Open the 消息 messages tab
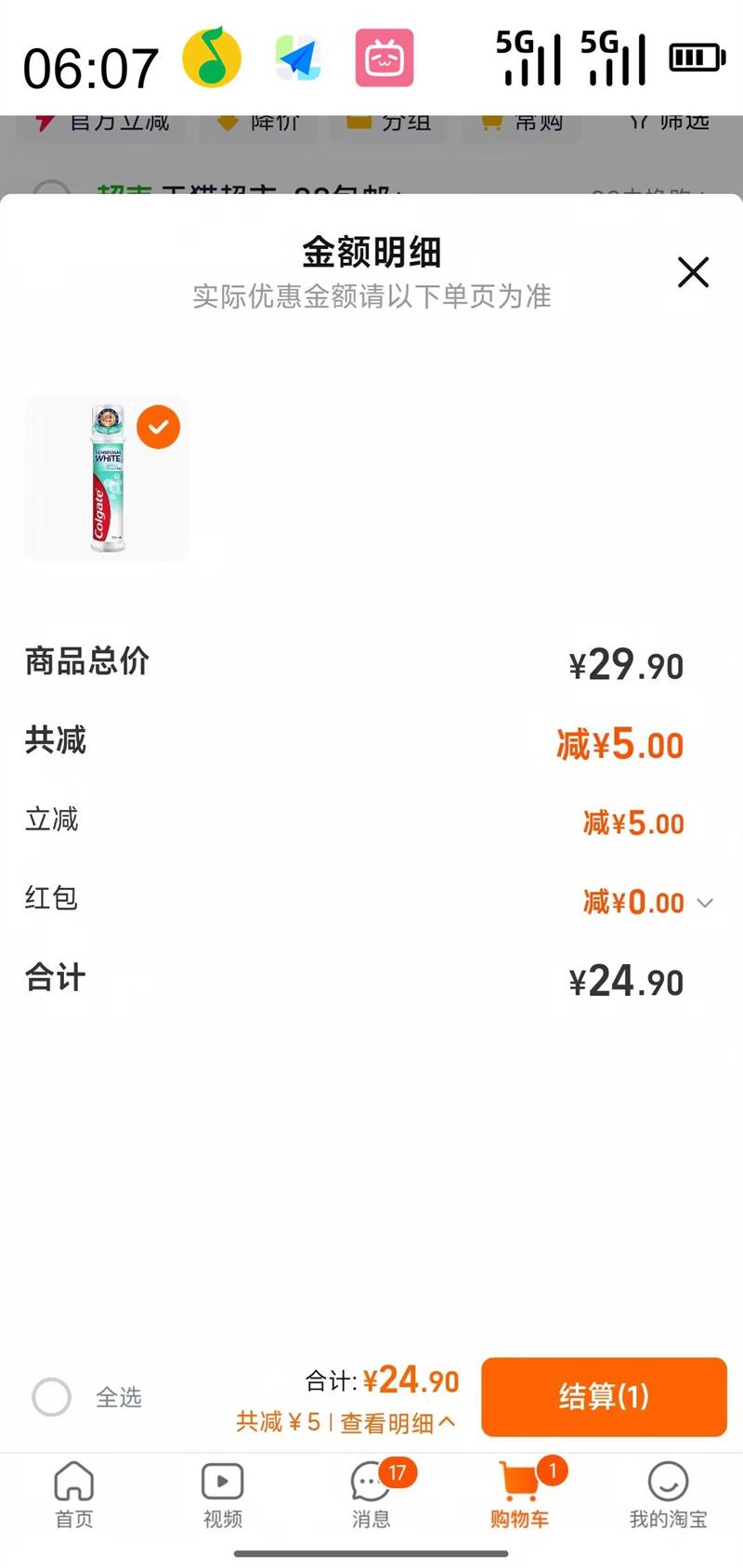This screenshot has height=1568, width=743. pyautogui.click(x=371, y=1493)
